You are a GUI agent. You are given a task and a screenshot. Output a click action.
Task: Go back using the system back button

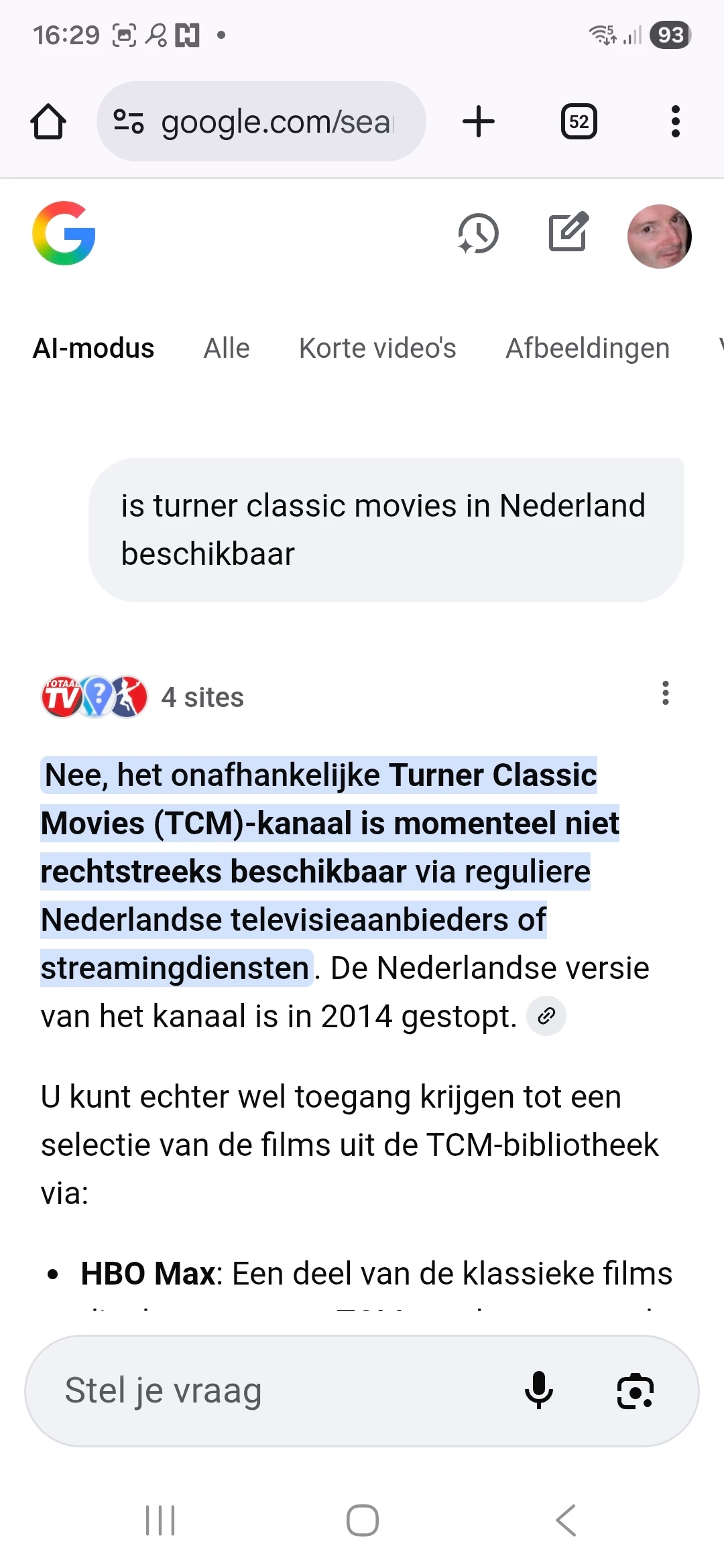coord(566,1520)
